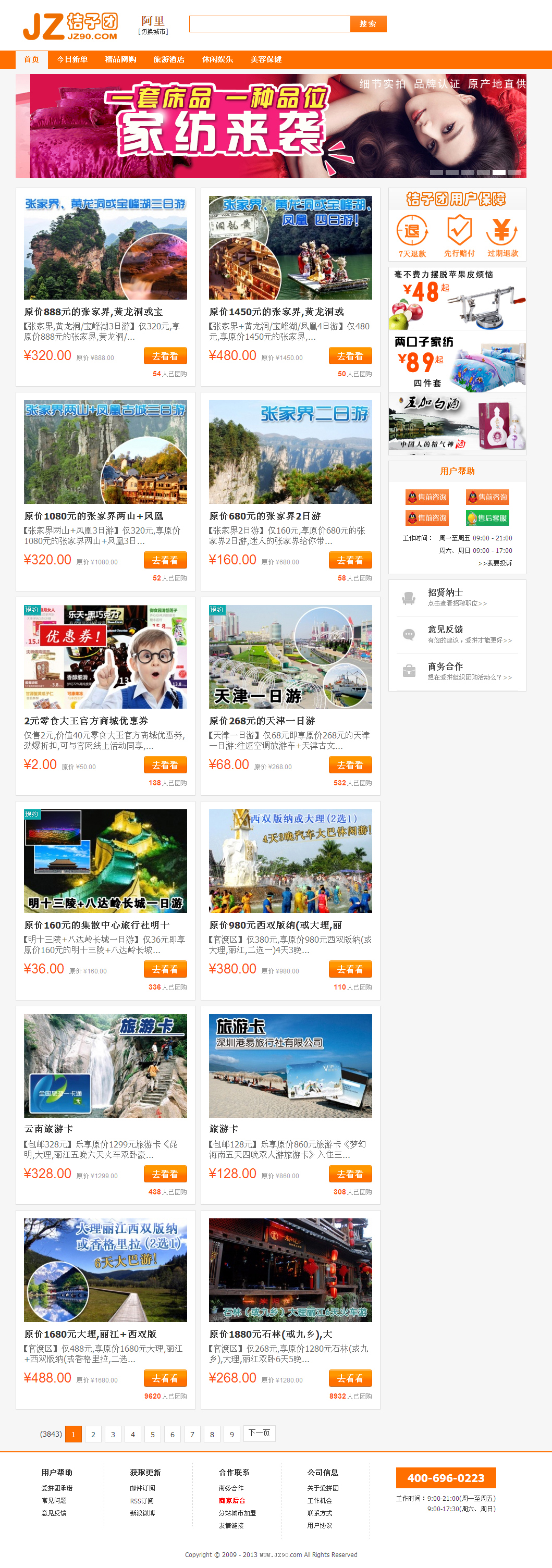
Task: Open the 张家界二日游 deal card
Action: click(290, 452)
